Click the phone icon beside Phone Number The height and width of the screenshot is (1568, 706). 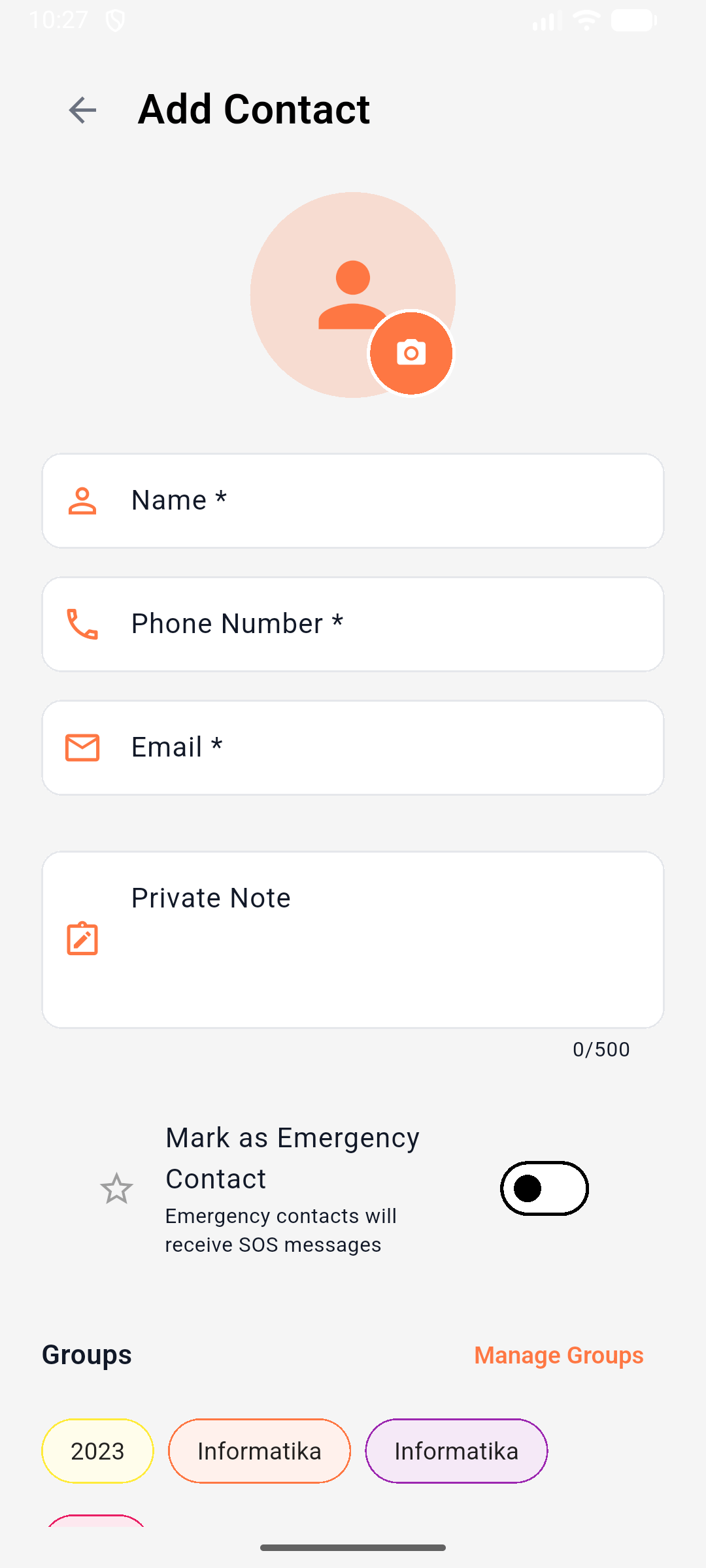pyautogui.click(x=82, y=624)
